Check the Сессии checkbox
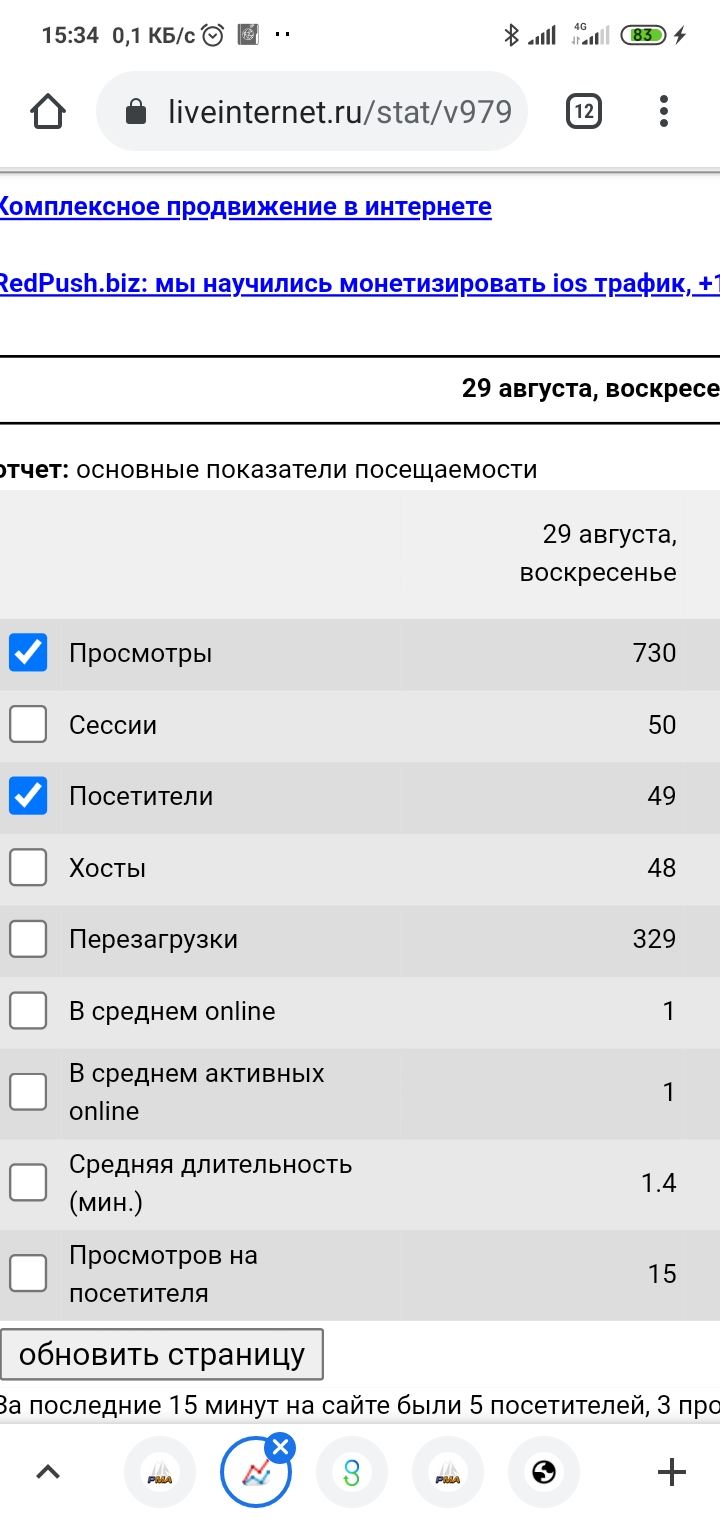 tap(28, 725)
